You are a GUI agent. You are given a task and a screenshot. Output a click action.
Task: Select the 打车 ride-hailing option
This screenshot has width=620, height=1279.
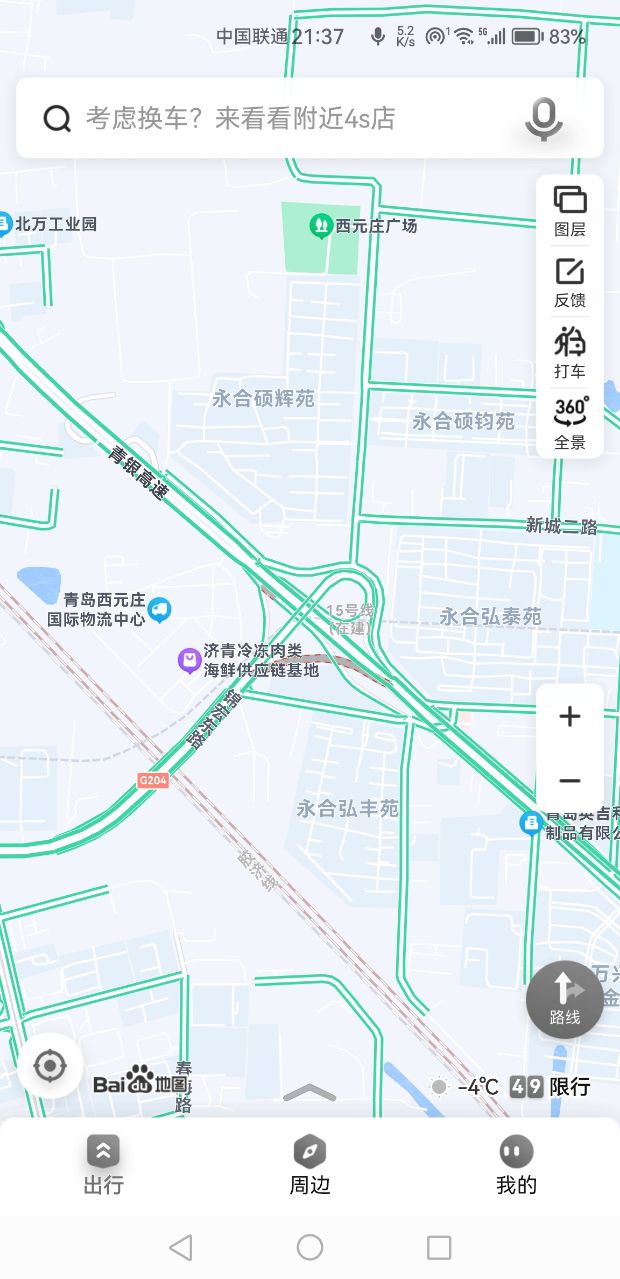tap(570, 353)
